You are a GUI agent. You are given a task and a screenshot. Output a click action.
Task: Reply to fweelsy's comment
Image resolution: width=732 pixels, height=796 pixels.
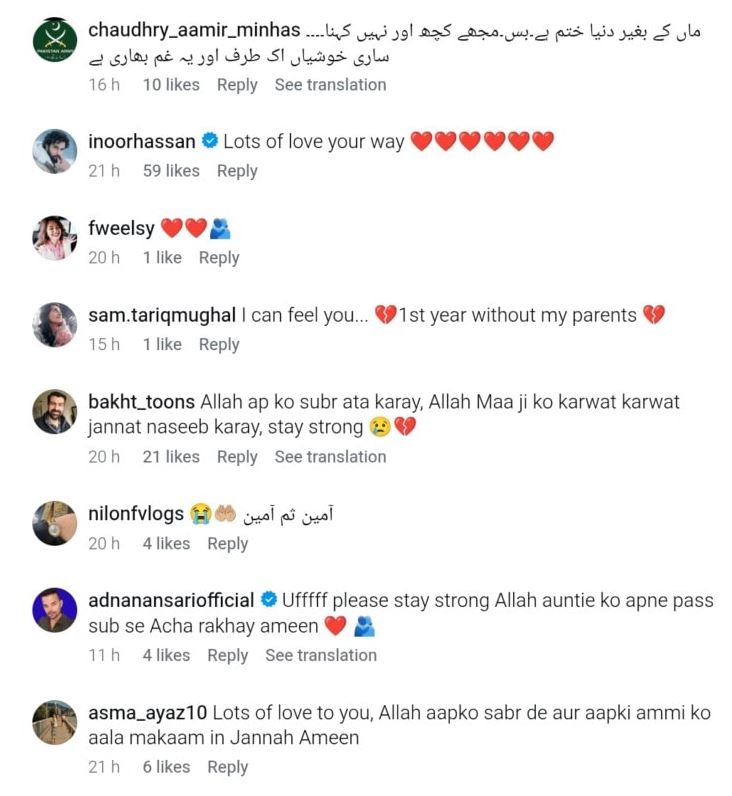point(219,258)
